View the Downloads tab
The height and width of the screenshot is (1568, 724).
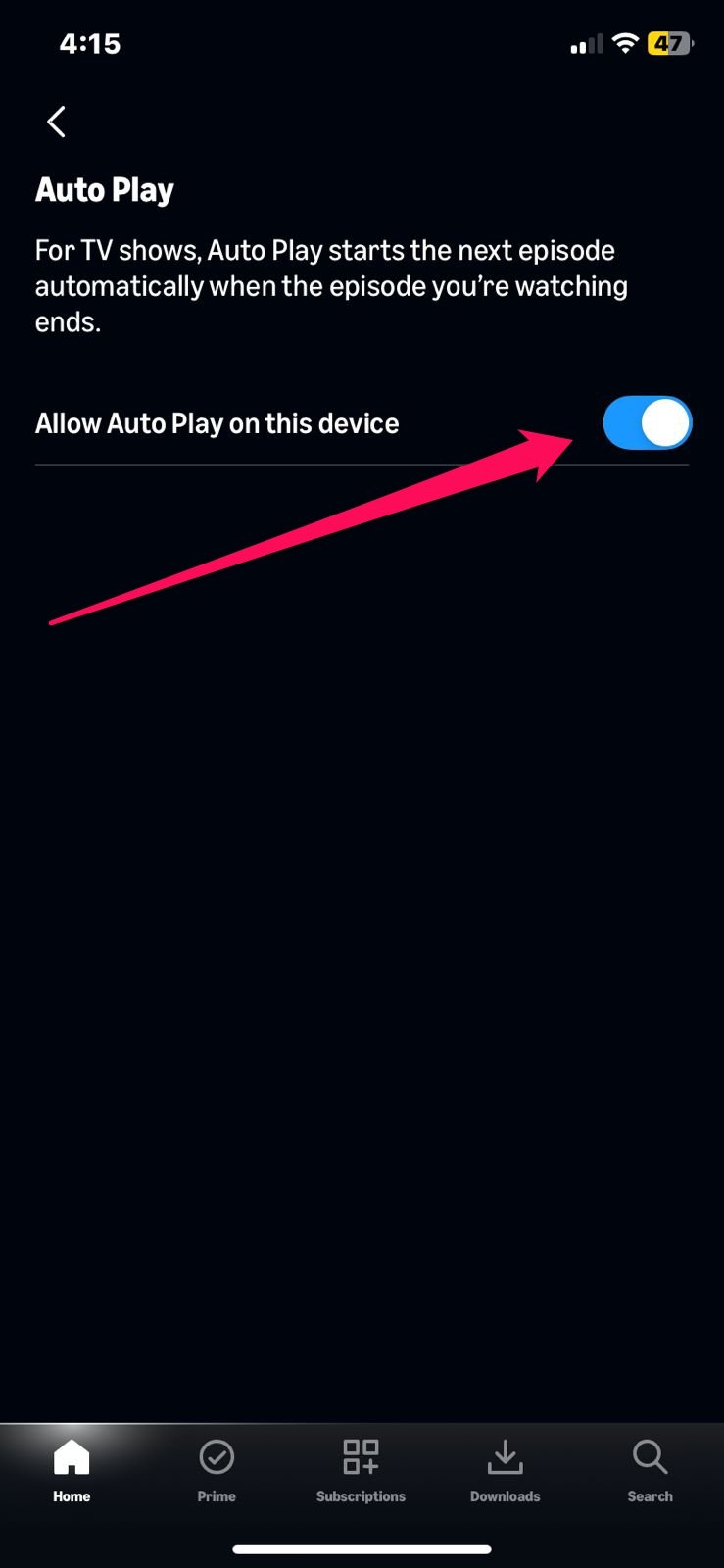(x=505, y=1470)
